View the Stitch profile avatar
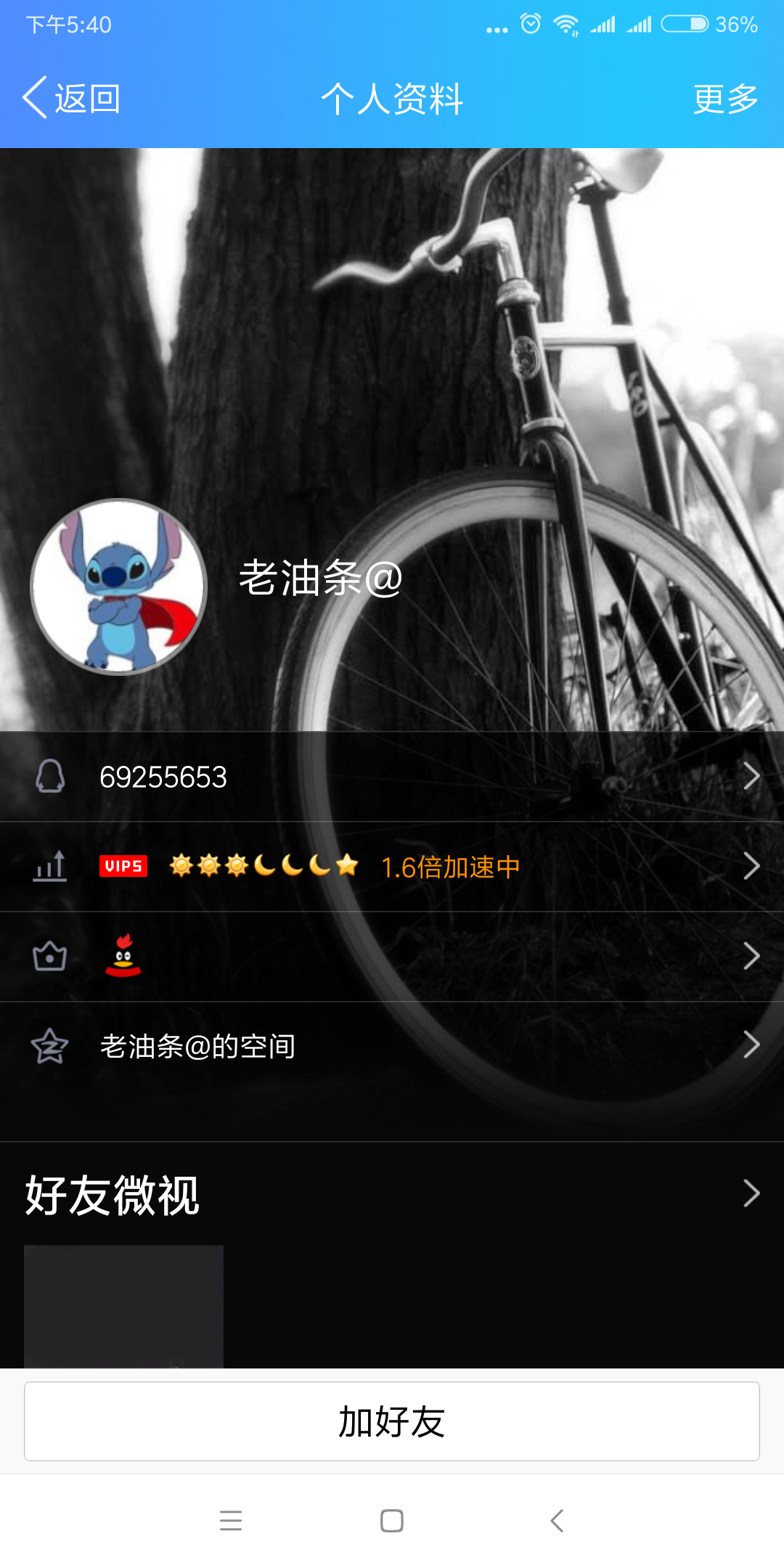Viewport: 784px width, 1568px height. coord(118,587)
